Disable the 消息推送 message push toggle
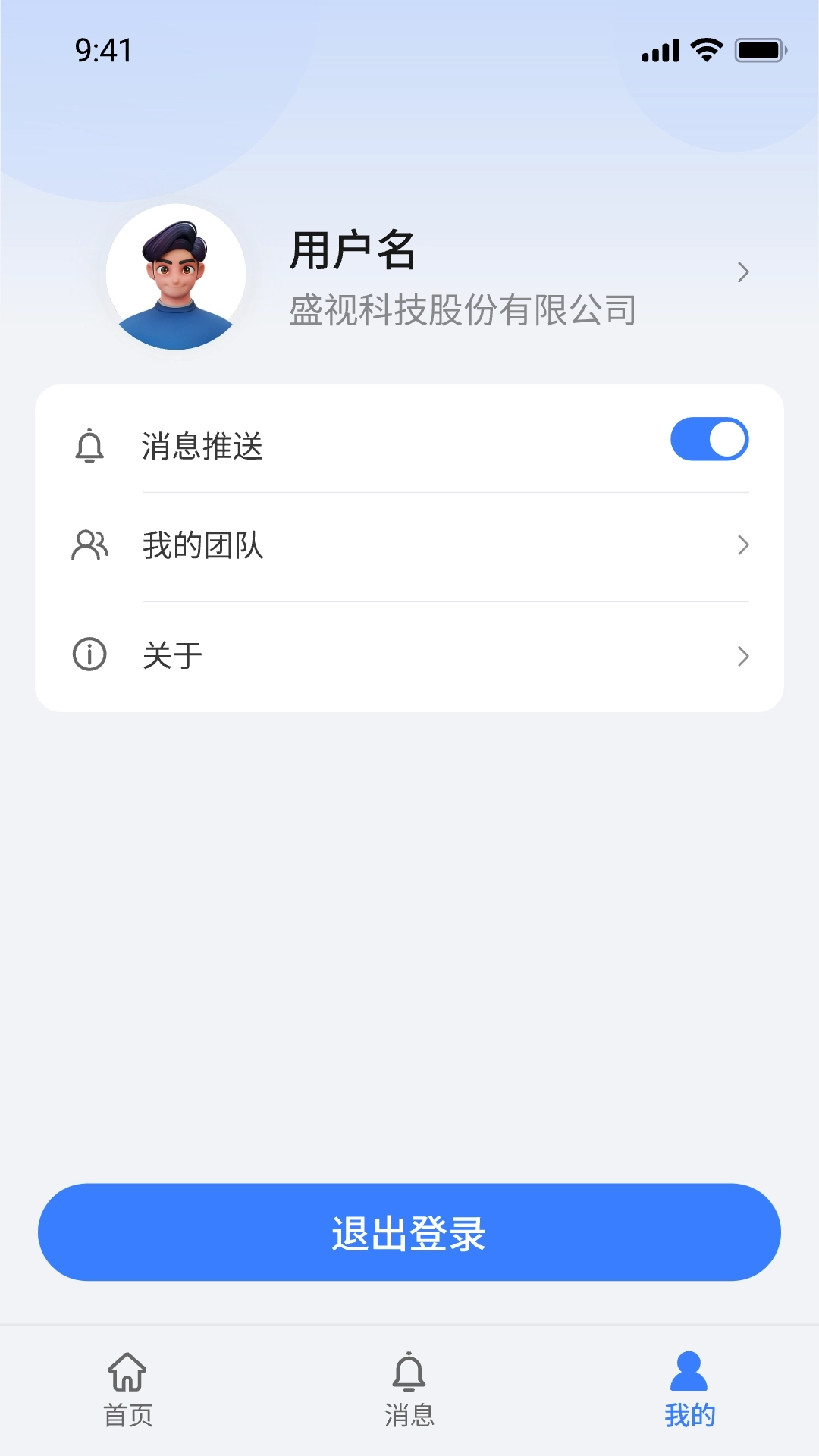 point(711,439)
